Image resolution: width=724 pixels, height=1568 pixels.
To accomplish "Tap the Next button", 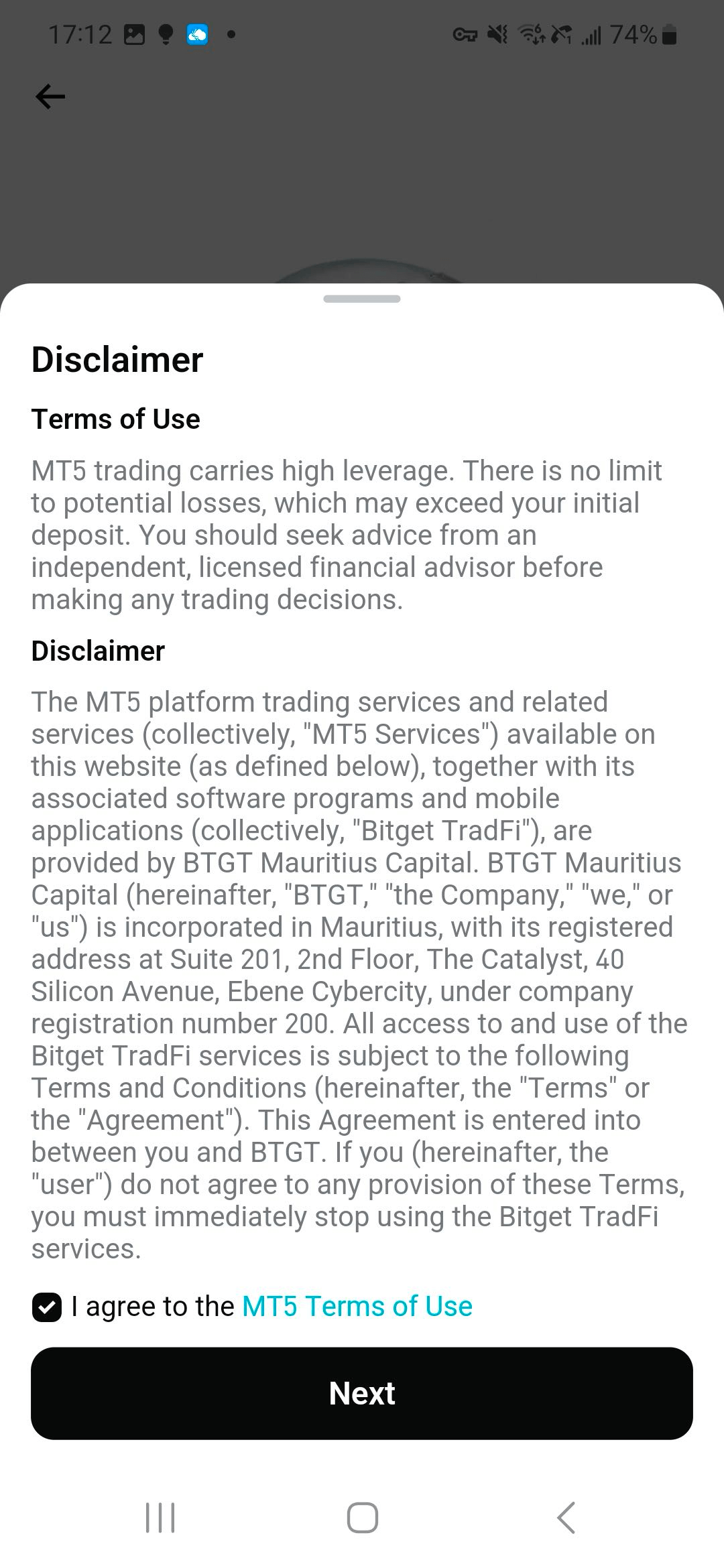I will [x=362, y=1394].
